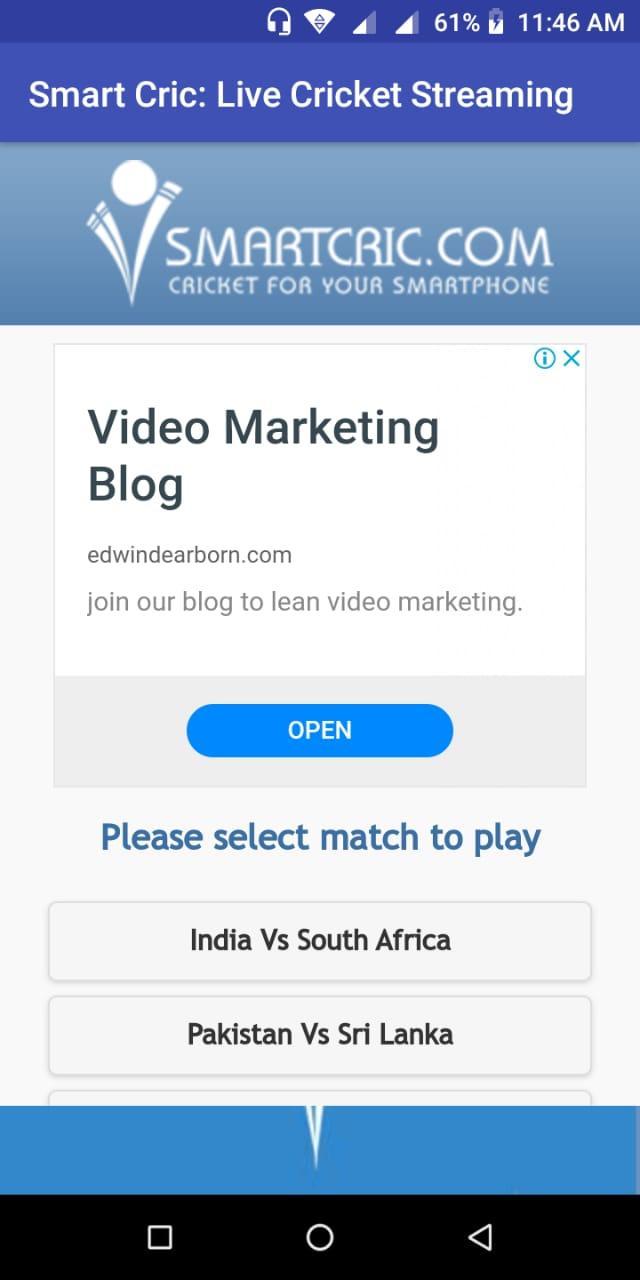Open the ad info icon
Viewport: 640px width, 1280px height.
coord(544,359)
